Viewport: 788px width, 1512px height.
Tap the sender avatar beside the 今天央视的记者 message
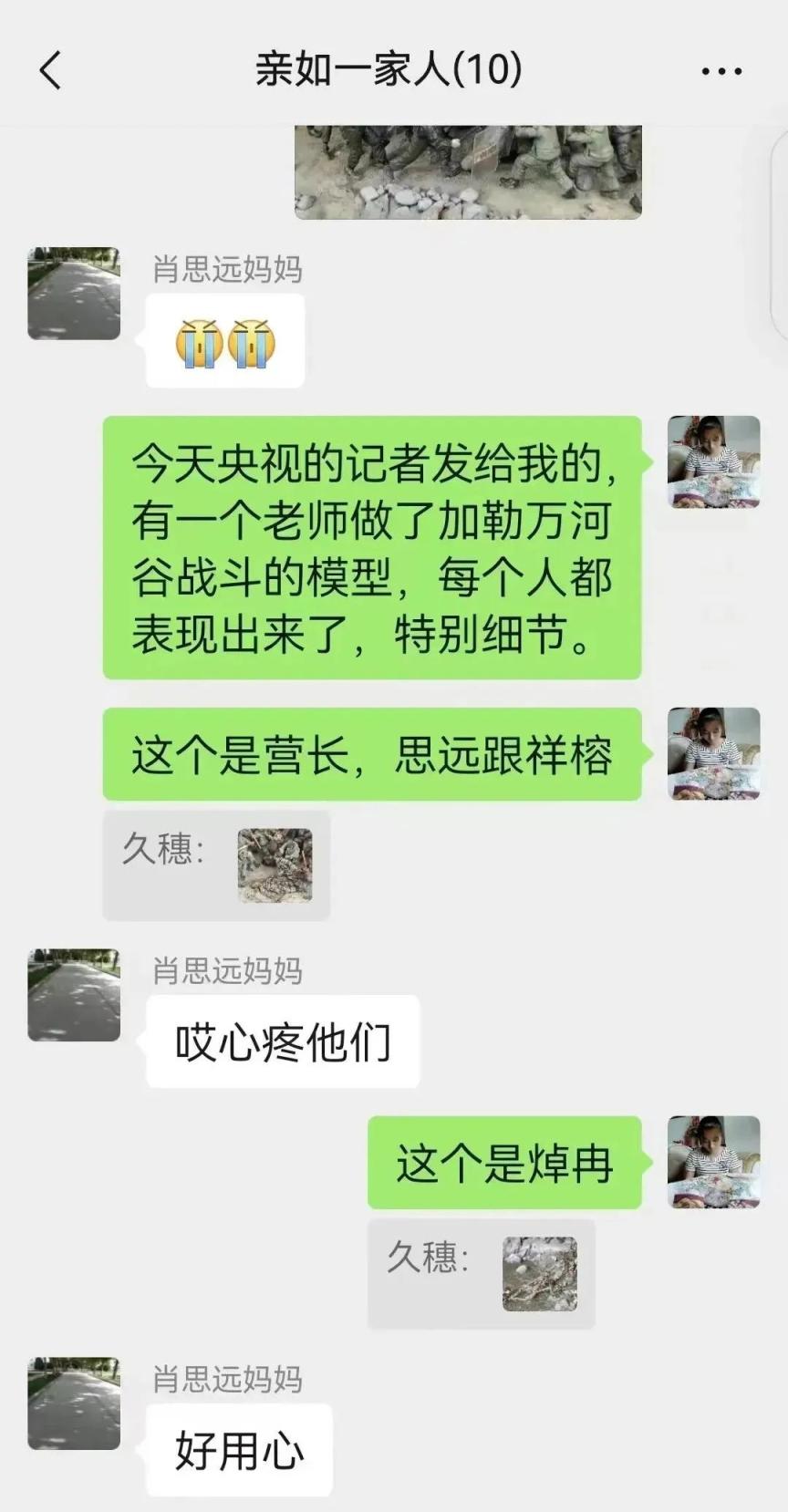713,462
